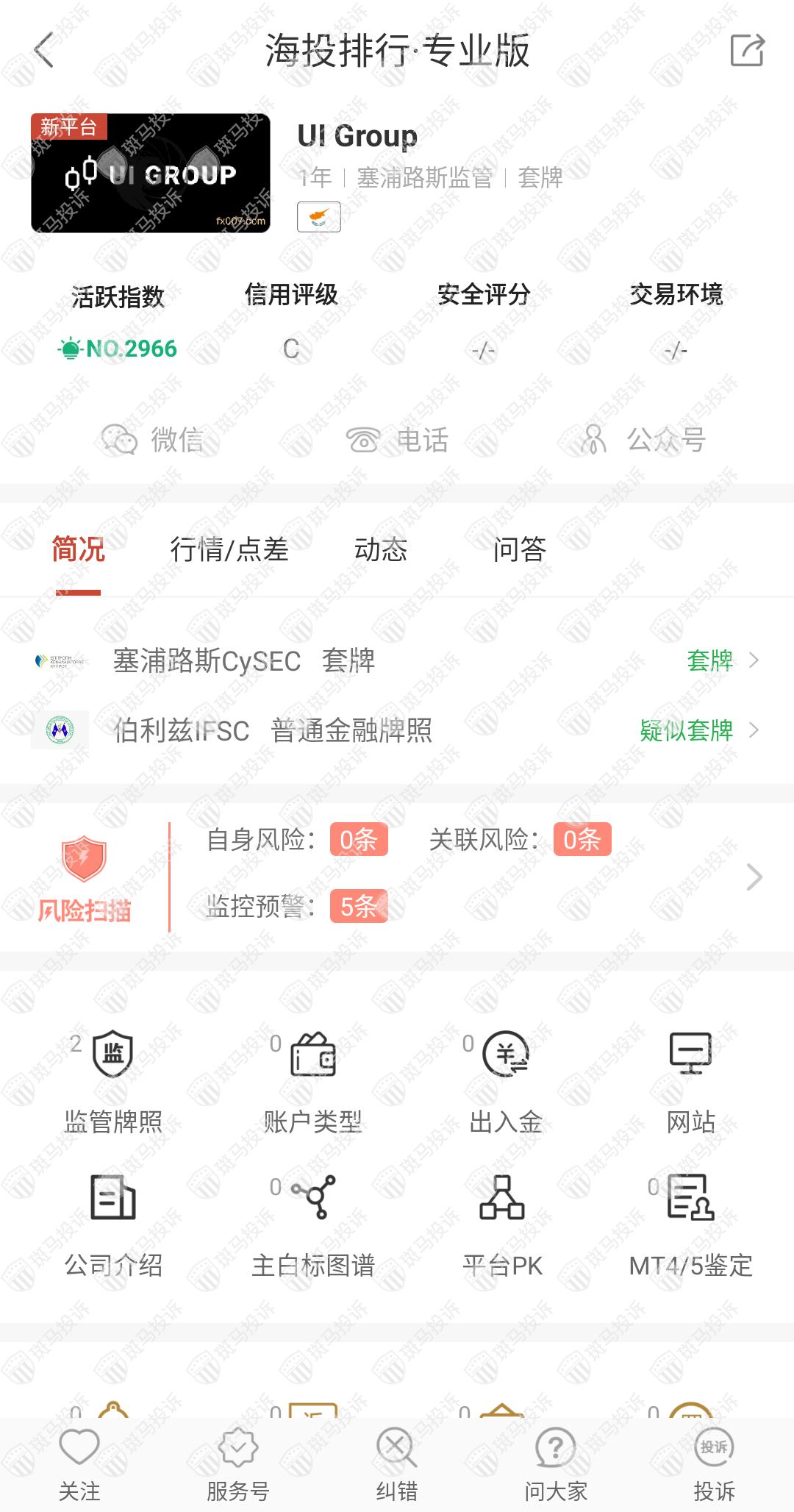View 账户类型 account types

(x=313, y=1081)
